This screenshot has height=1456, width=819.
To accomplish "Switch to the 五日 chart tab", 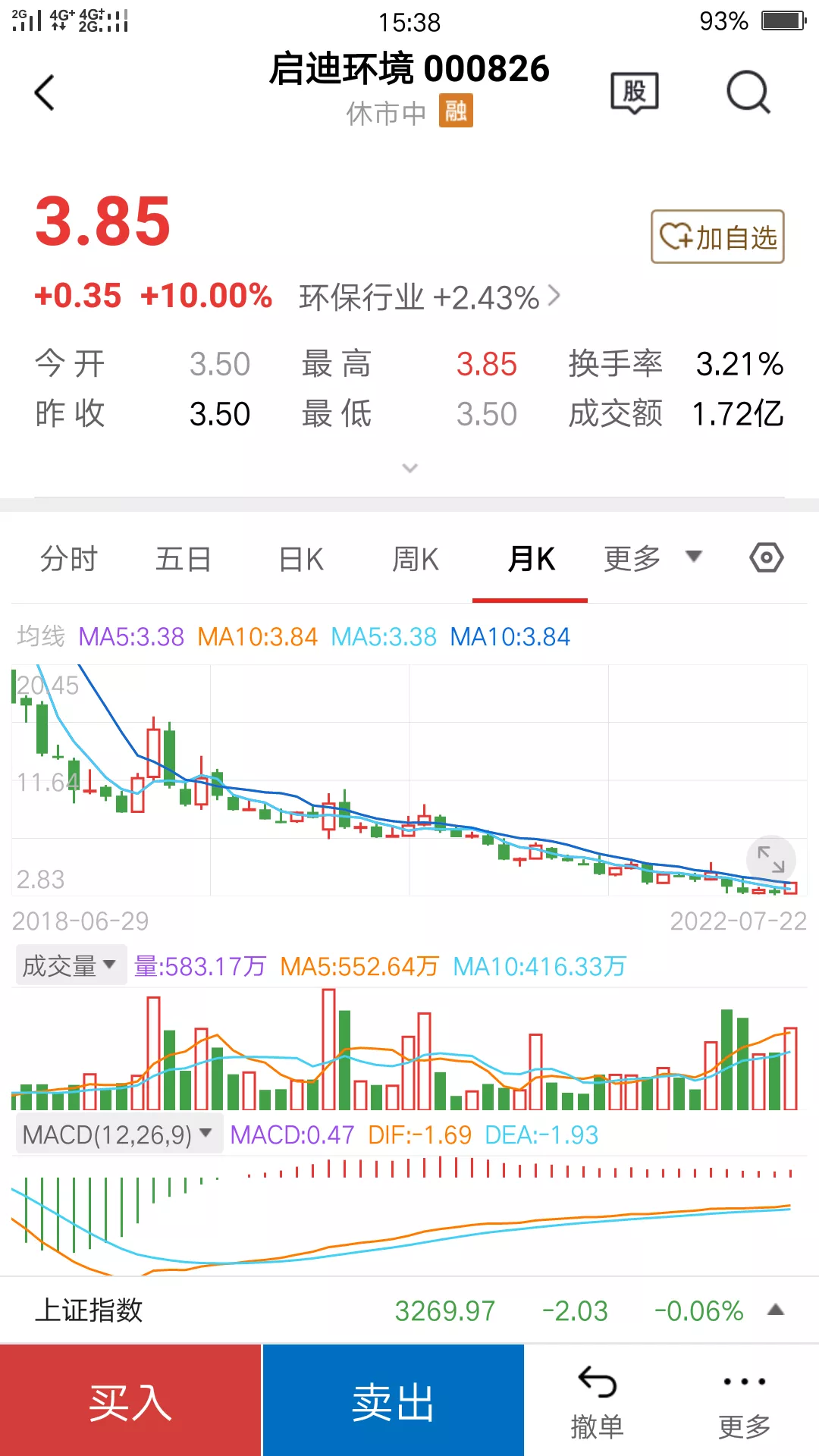I will point(184,560).
